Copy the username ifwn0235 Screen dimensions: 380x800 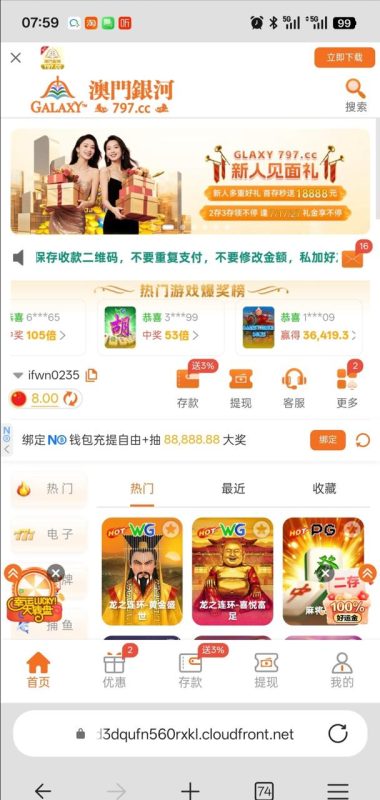91,376
